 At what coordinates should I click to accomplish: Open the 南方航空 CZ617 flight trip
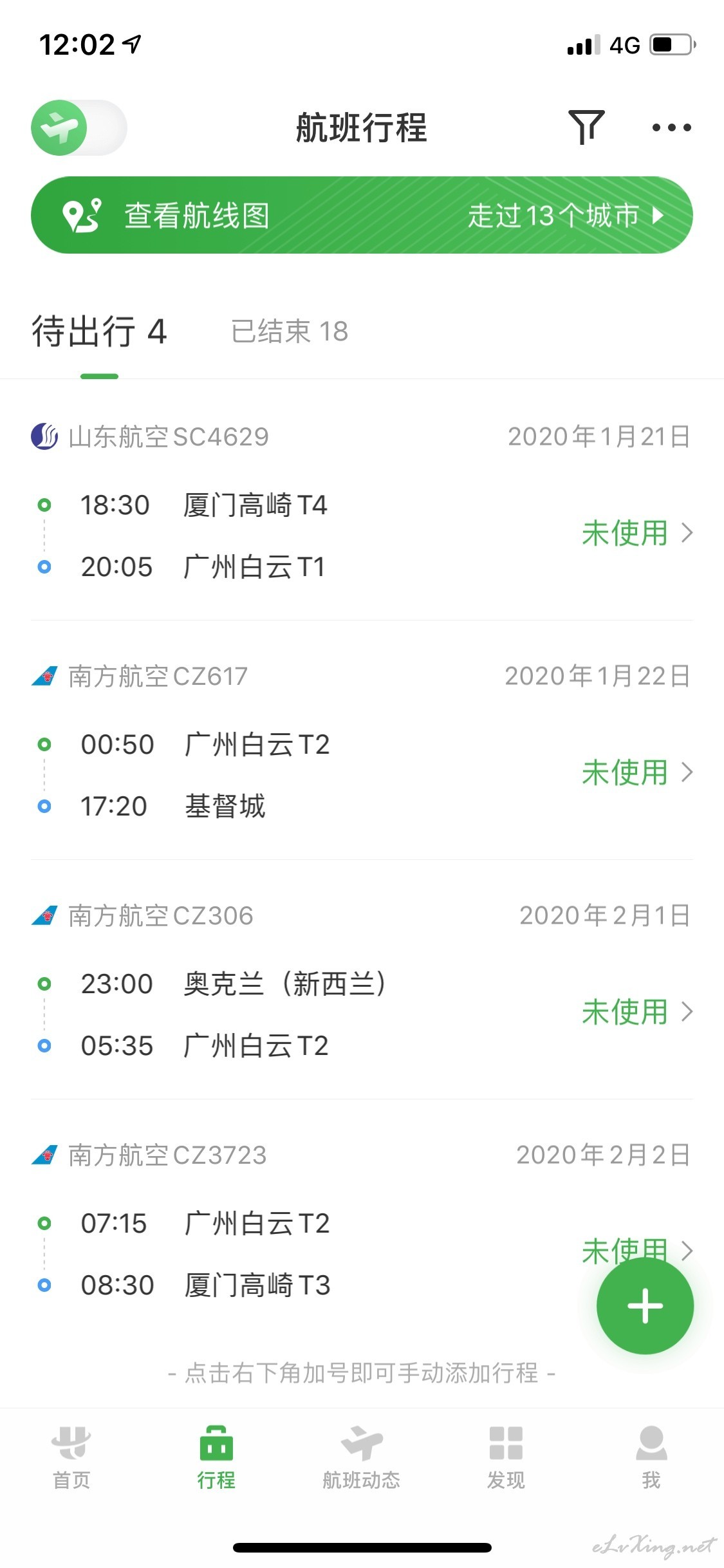[x=362, y=740]
